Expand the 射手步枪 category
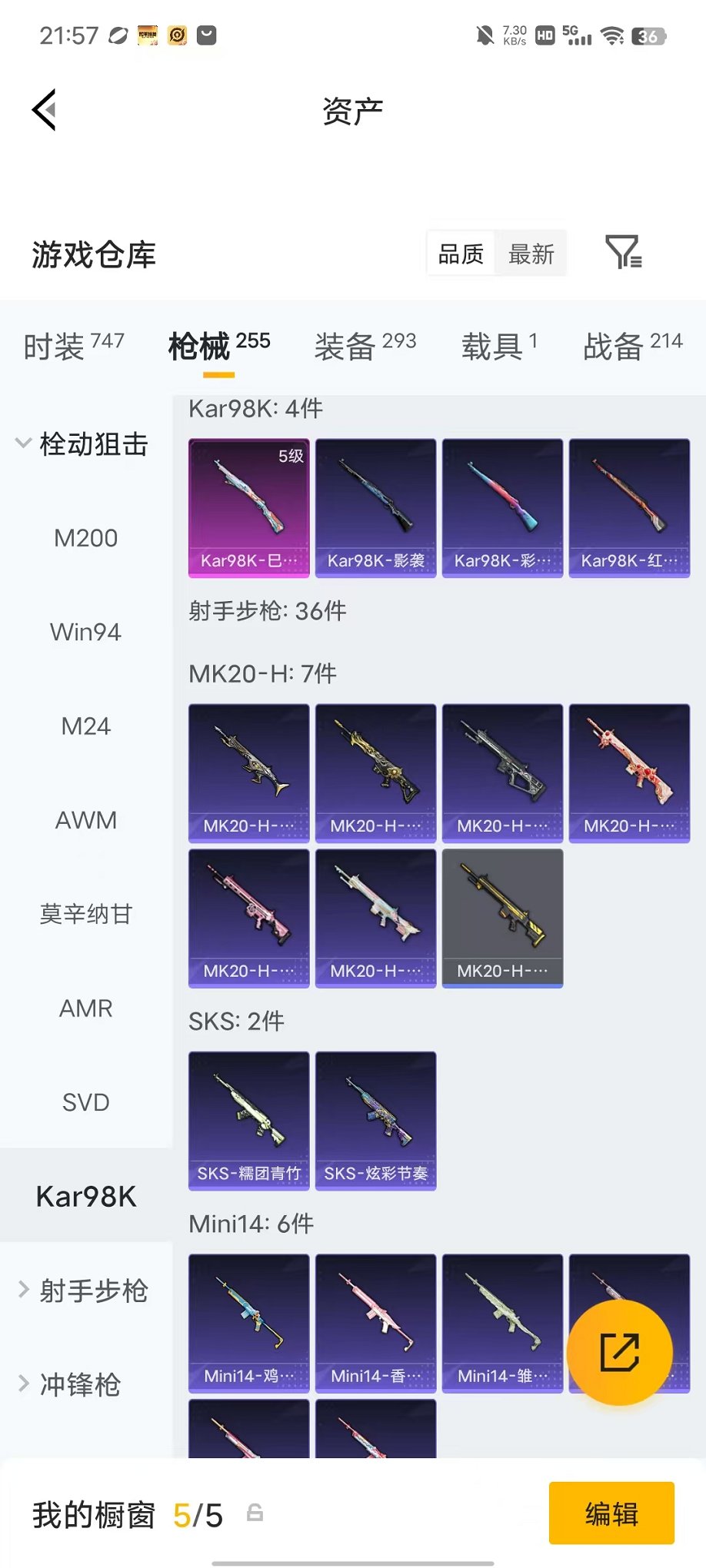 (82, 1291)
